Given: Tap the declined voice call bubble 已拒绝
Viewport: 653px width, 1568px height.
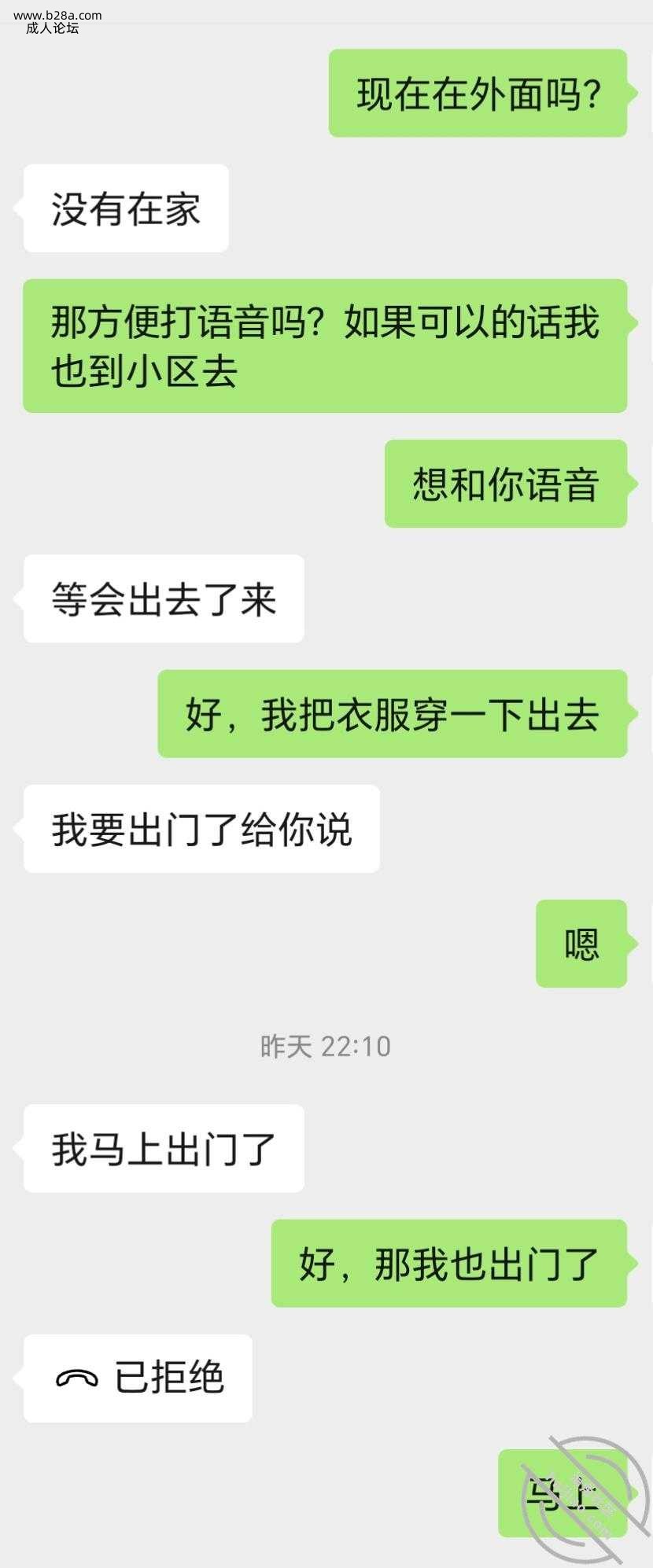Looking at the screenshot, I should click(138, 1378).
